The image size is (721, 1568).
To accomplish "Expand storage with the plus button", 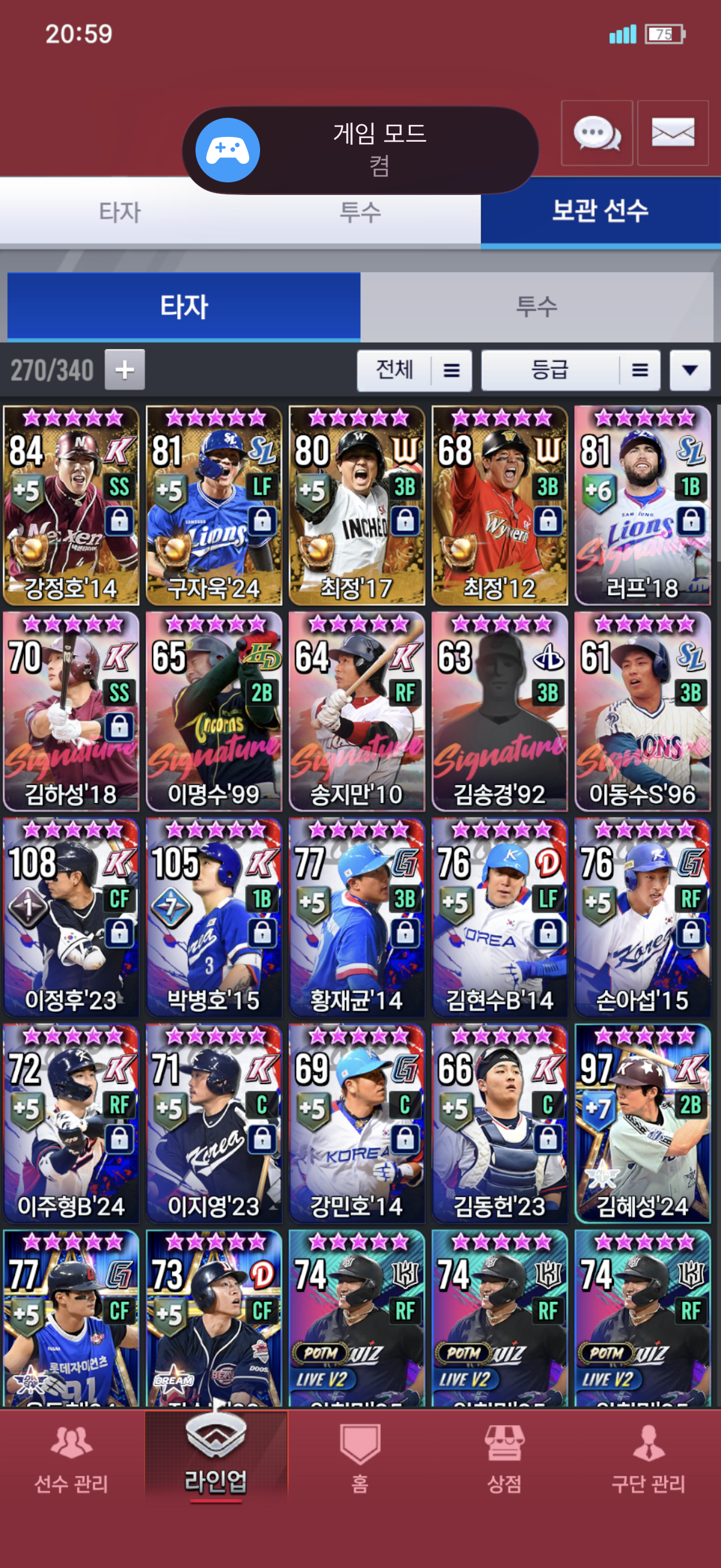I will 125,370.
